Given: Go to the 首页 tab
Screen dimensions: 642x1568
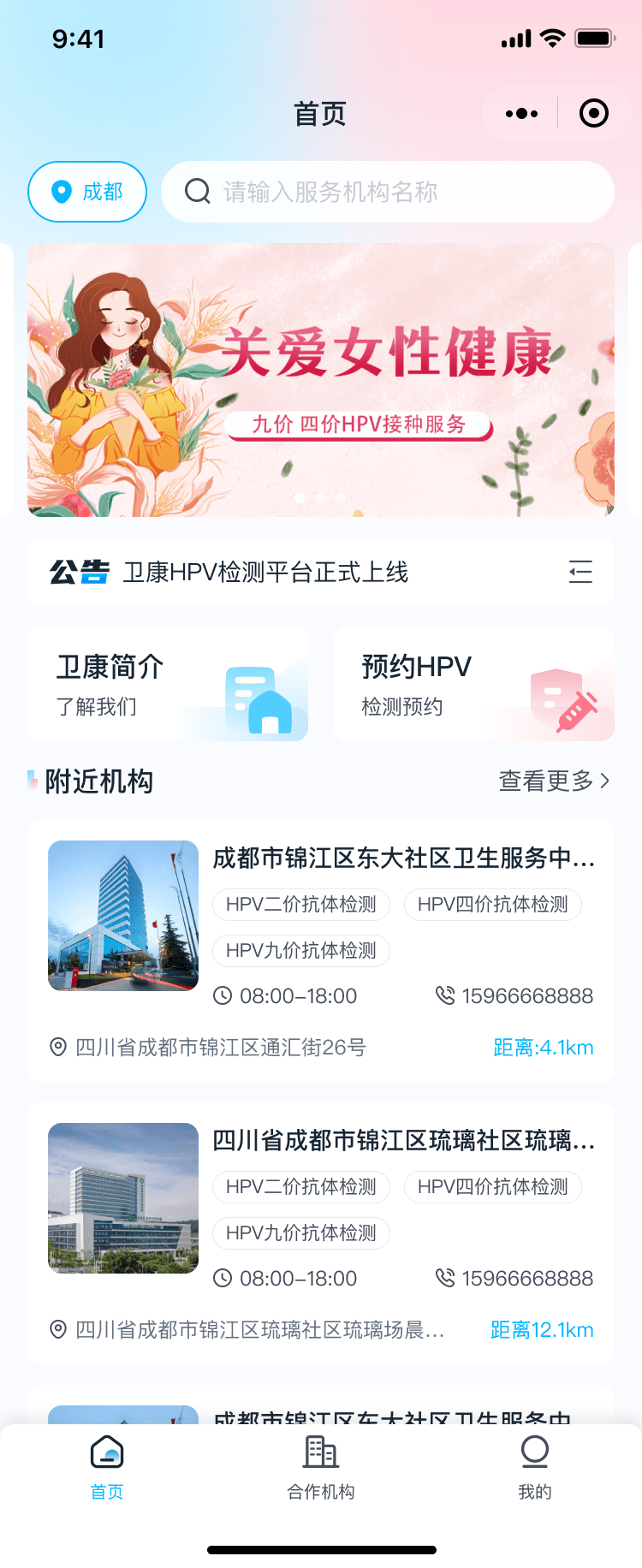Looking at the screenshot, I should (107, 1467).
